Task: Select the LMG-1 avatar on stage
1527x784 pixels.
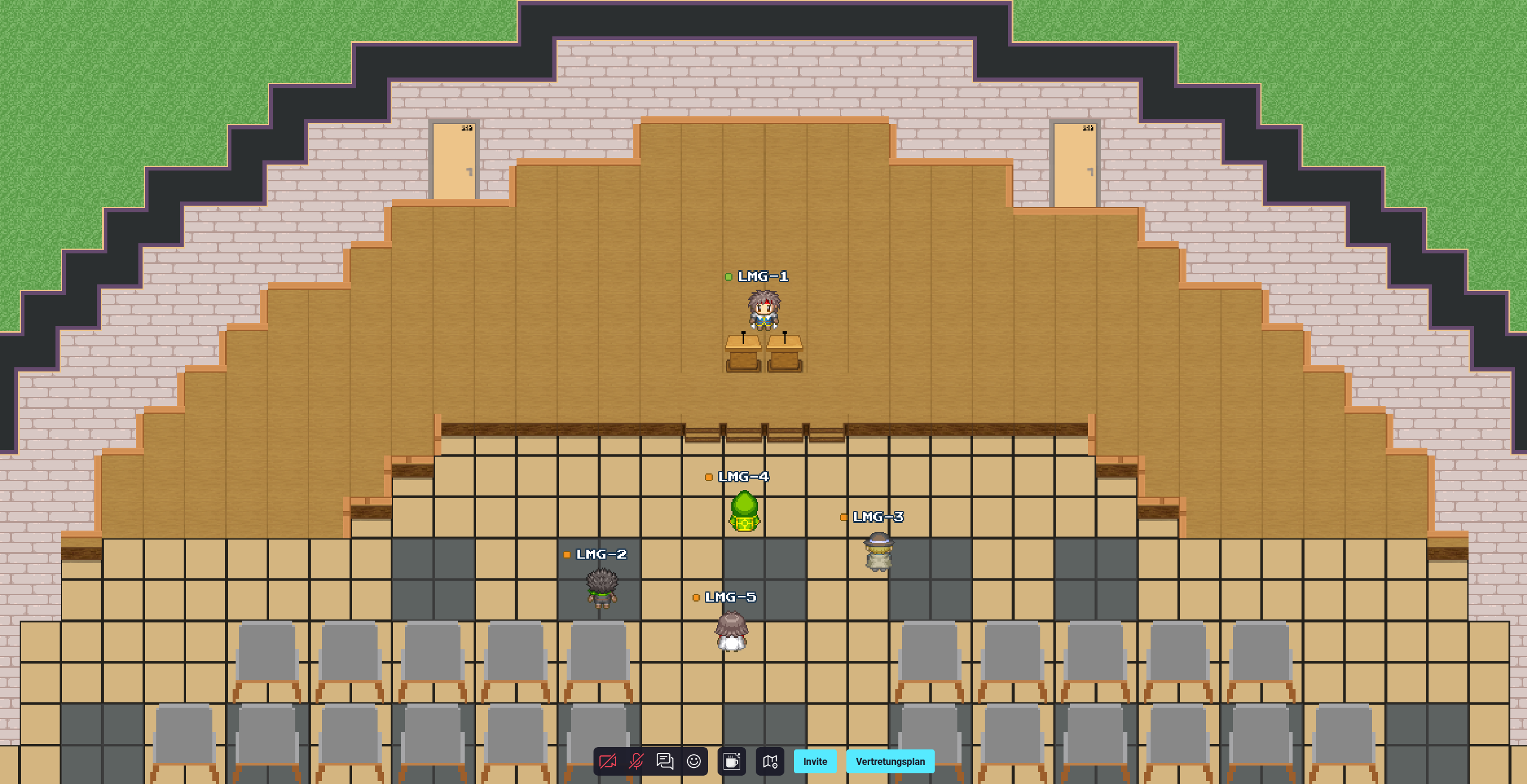Action: point(764,309)
